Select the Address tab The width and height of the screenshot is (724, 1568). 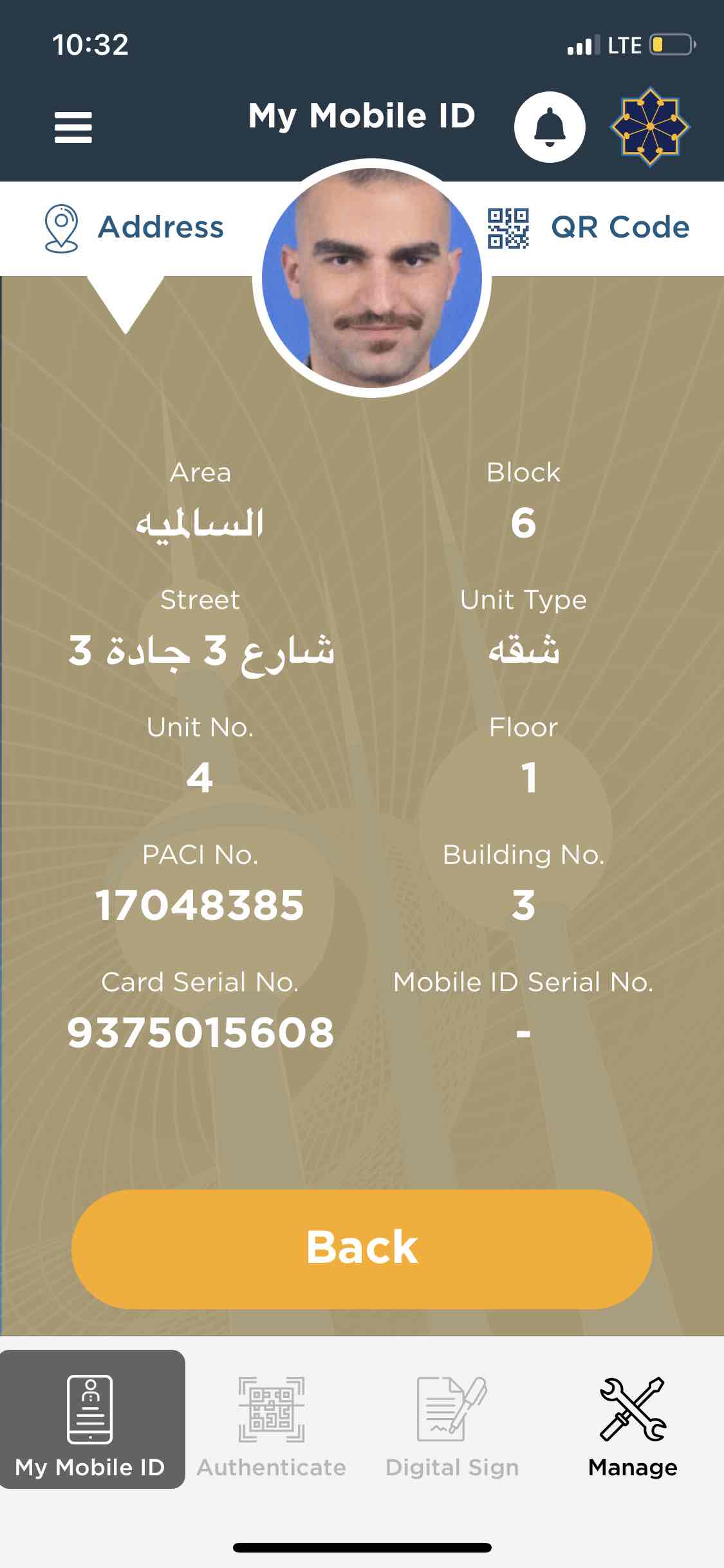click(x=134, y=228)
